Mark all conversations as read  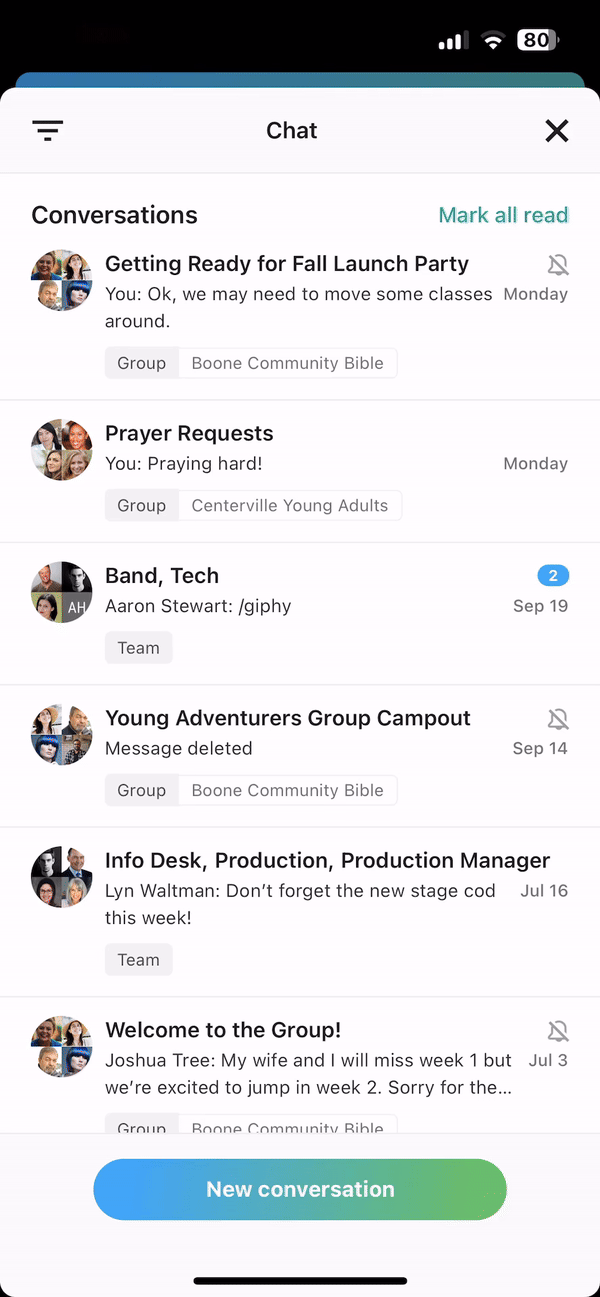tap(503, 215)
